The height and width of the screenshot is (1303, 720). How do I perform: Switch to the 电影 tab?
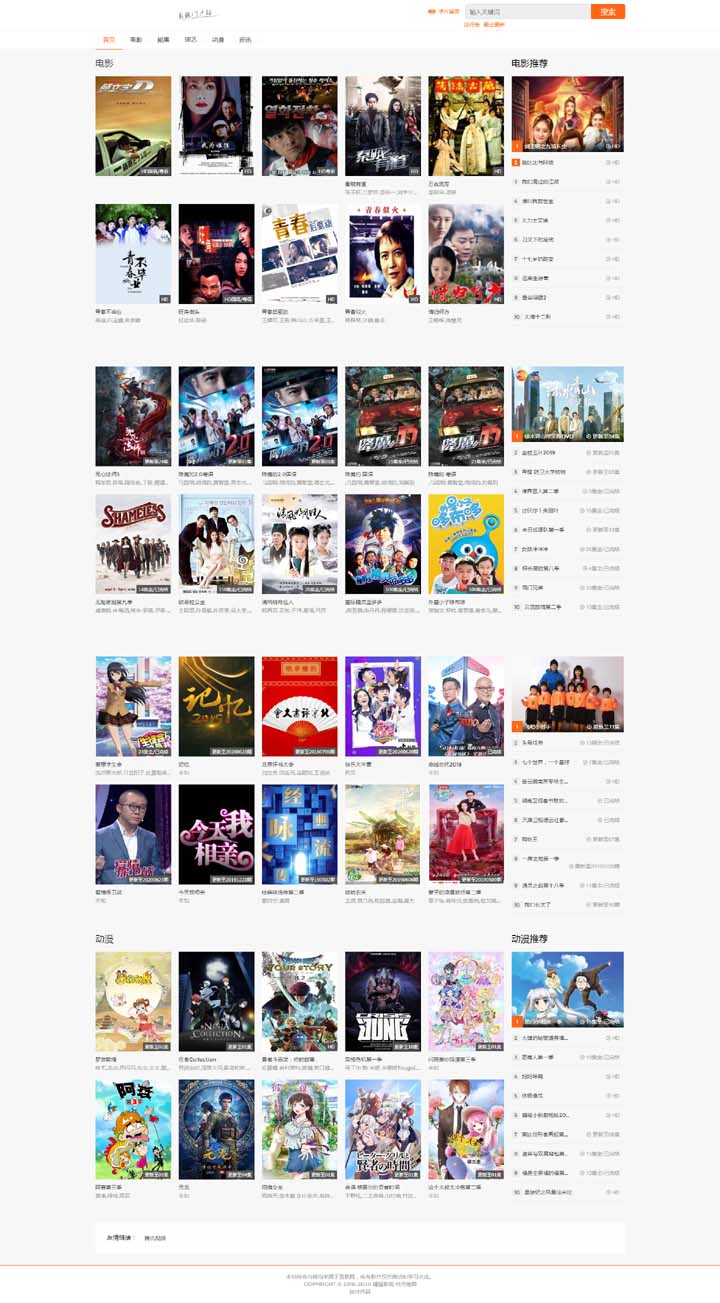(x=136, y=40)
